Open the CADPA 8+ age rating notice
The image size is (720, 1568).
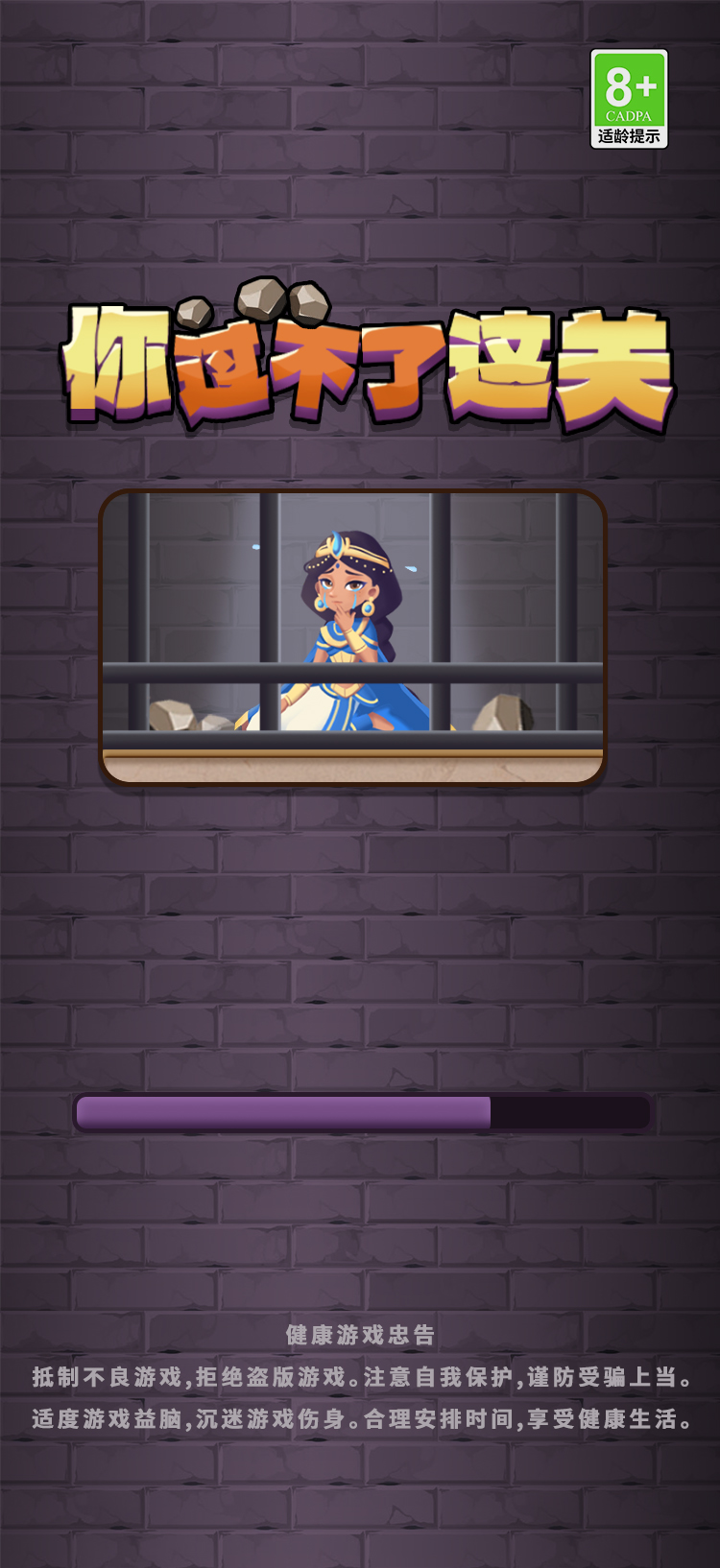click(x=629, y=99)
